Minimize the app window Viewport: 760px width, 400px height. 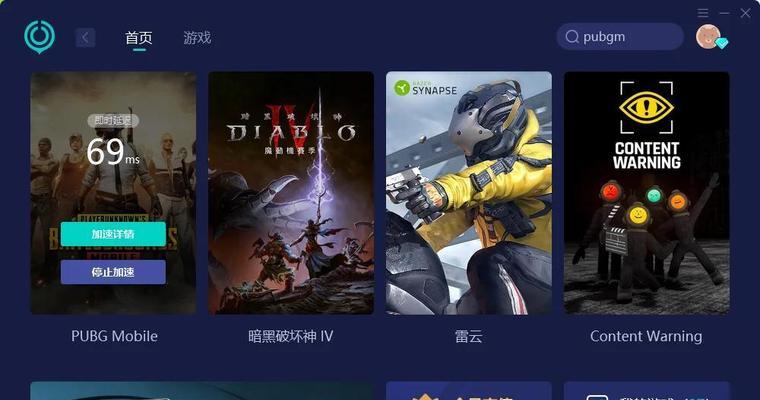(x=724, y=13)
